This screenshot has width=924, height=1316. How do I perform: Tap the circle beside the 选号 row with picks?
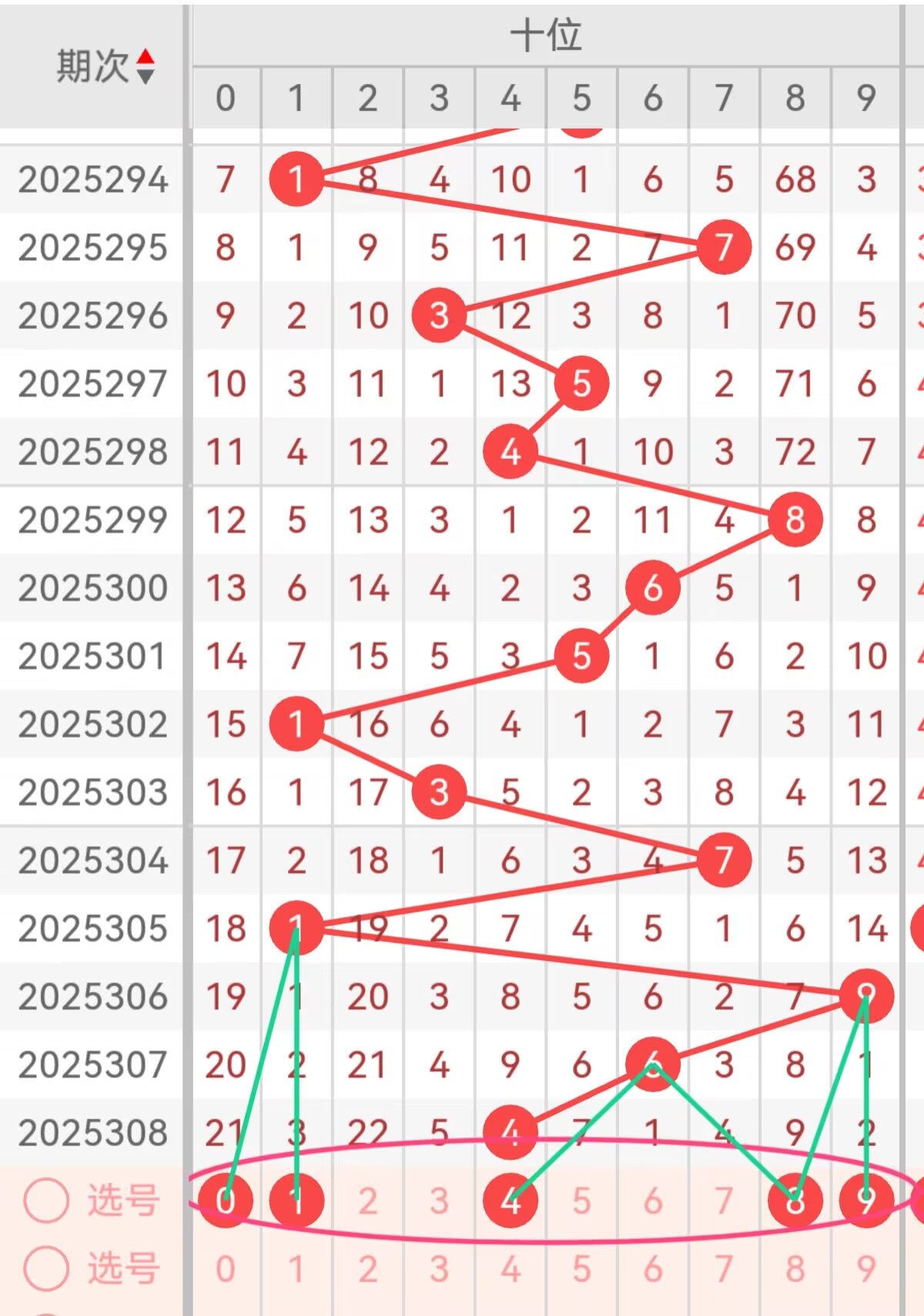point(47,1200)
